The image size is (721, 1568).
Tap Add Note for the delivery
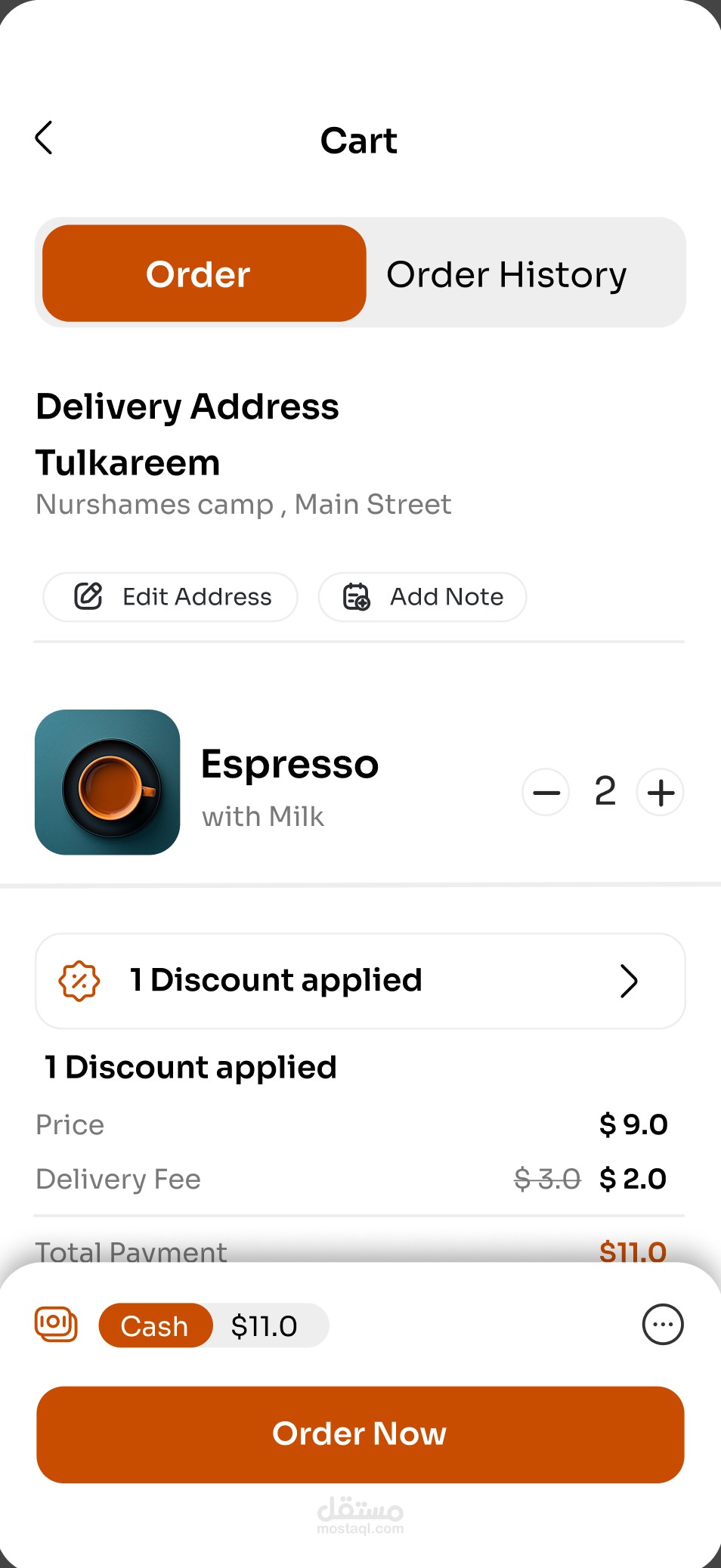[422, 597]
